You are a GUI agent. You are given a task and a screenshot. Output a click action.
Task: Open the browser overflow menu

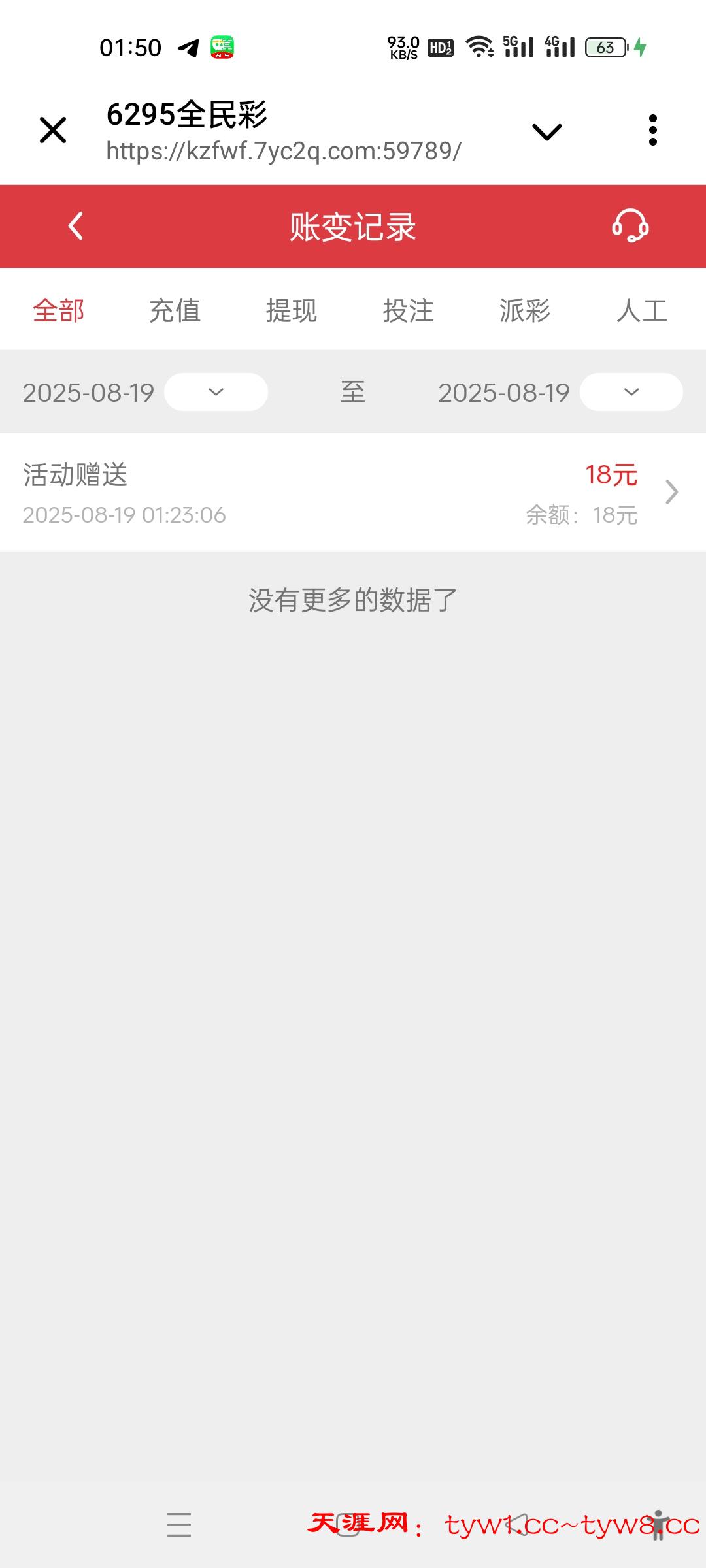pyautogui.click(x=652, y=130)
